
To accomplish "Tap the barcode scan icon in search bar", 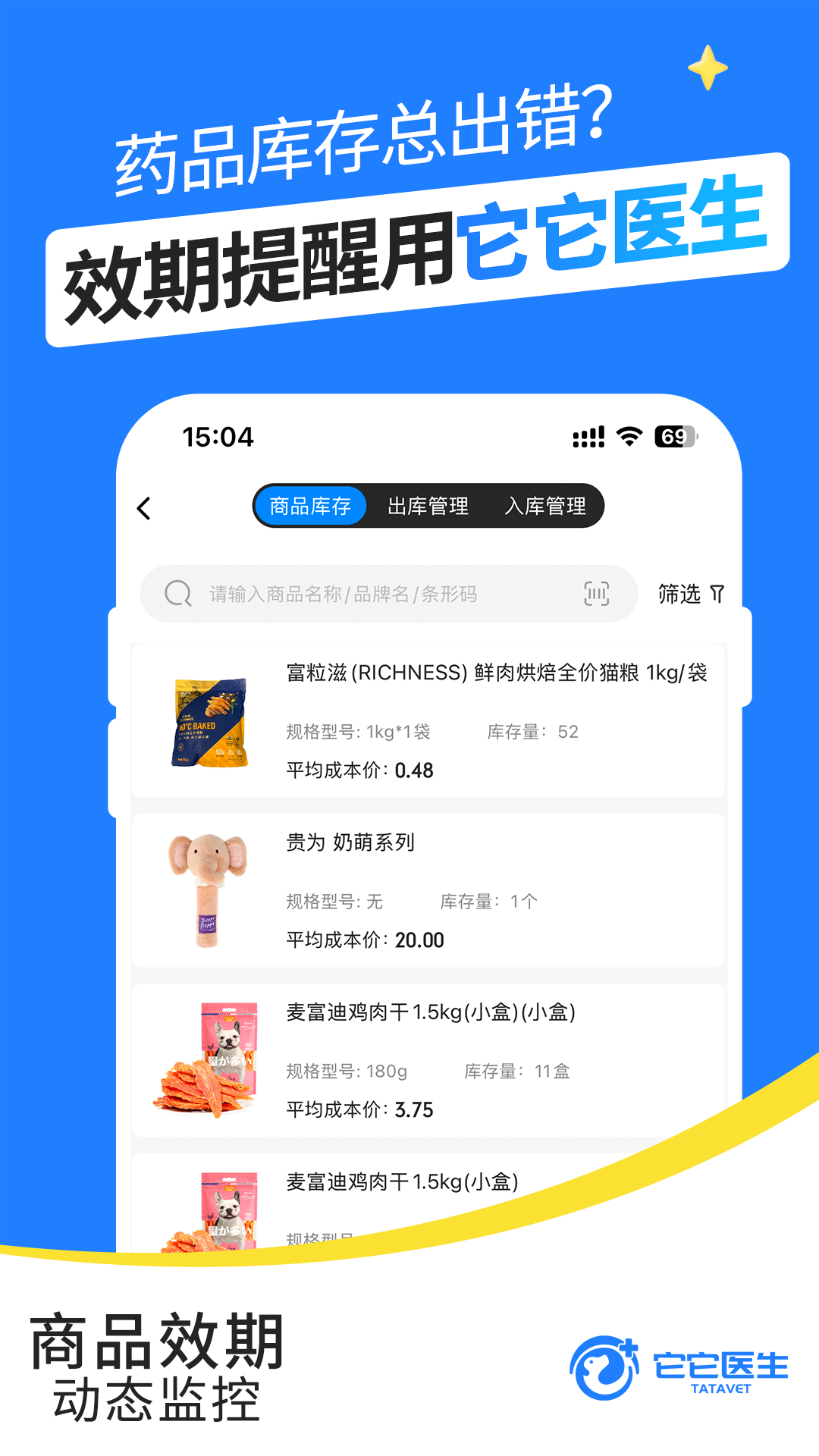I will point(598,594).
